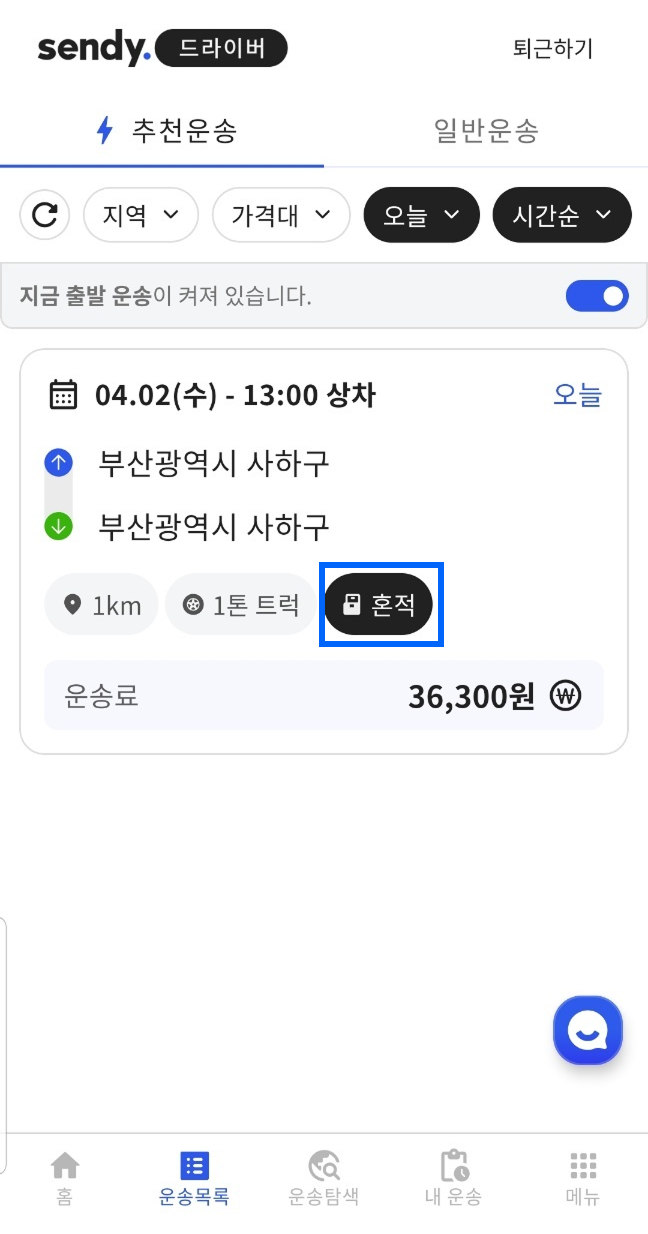Go to the 홈 tab
648x1234 pixels.
(65, 1178)
